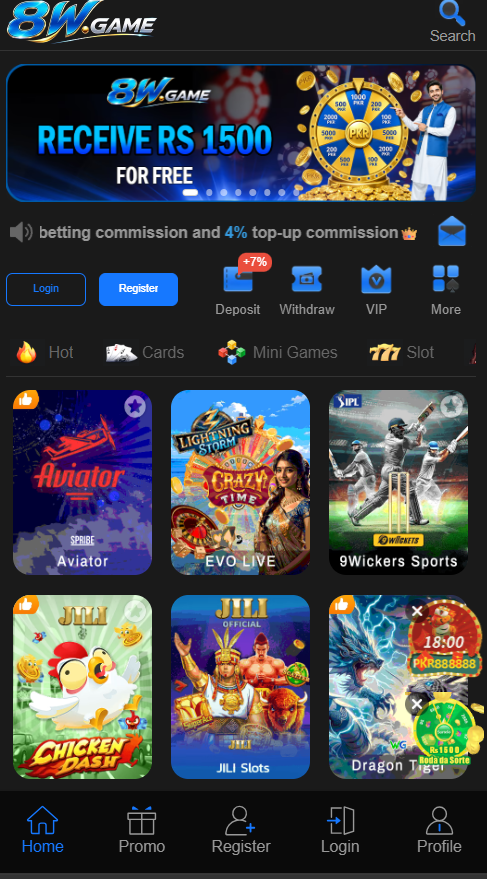Open the JILI Slots card
The width and height of the screenshot is (487, 879).
pyautogui.click(x=240, y=687)
